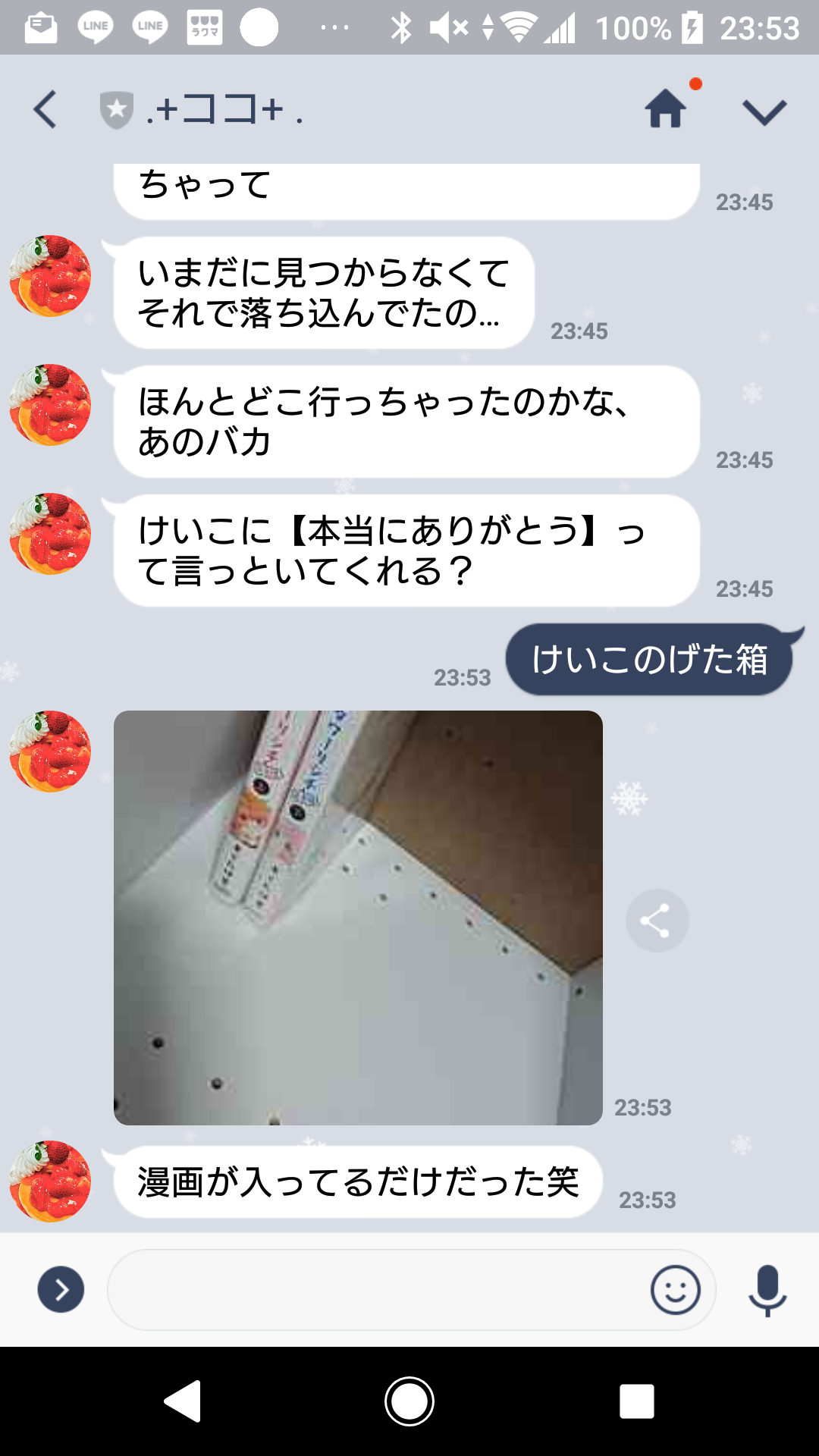
Task: Share the bookshelf photo
Action: point(657,921)
